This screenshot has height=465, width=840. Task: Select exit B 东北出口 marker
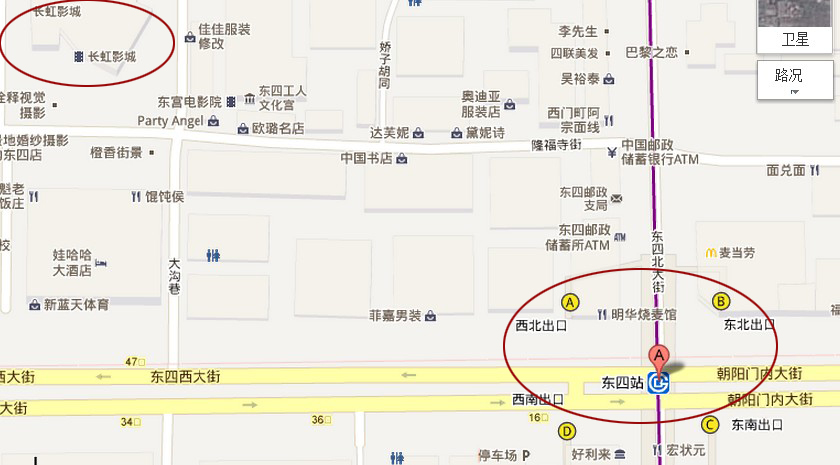click(720, 301)
